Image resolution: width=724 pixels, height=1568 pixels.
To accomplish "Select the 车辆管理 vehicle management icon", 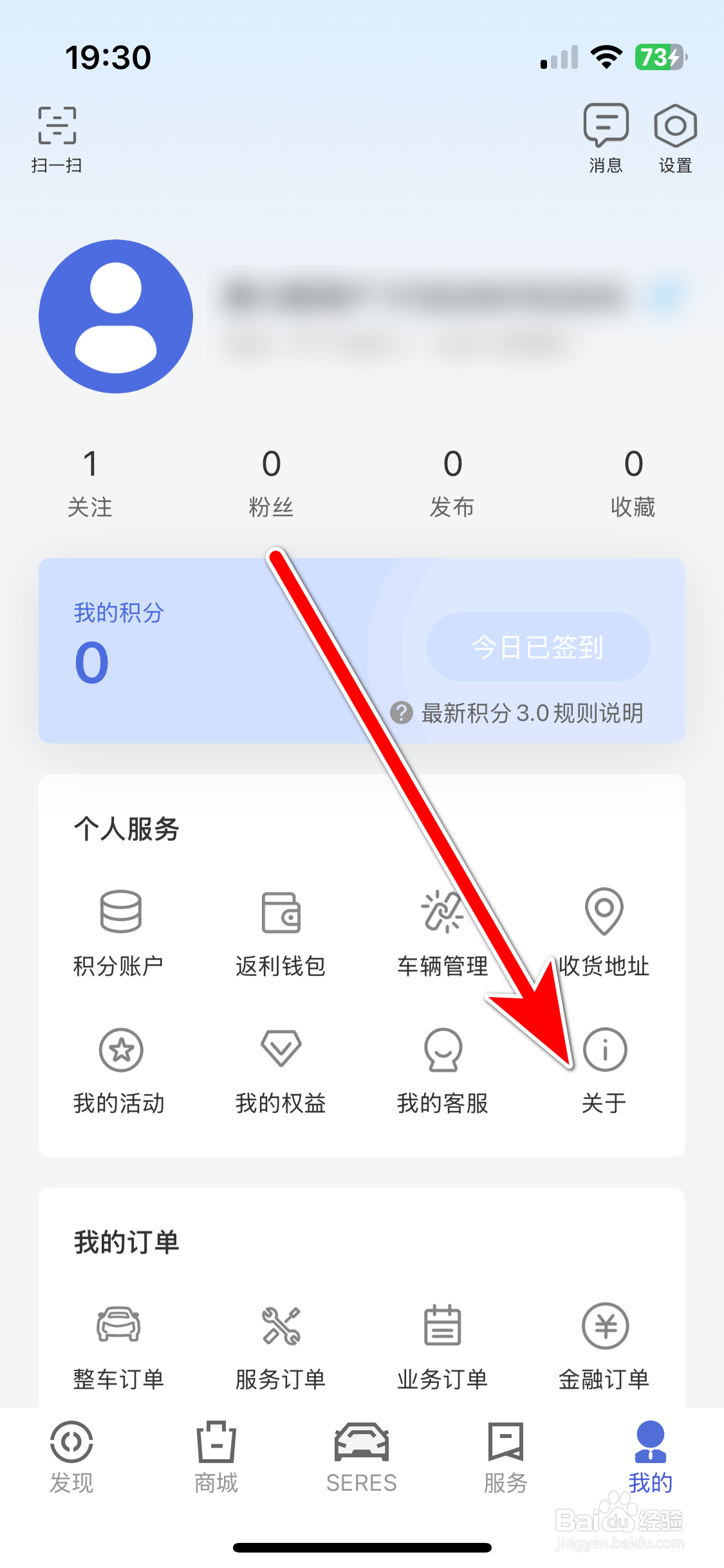I will pos(443,933).
